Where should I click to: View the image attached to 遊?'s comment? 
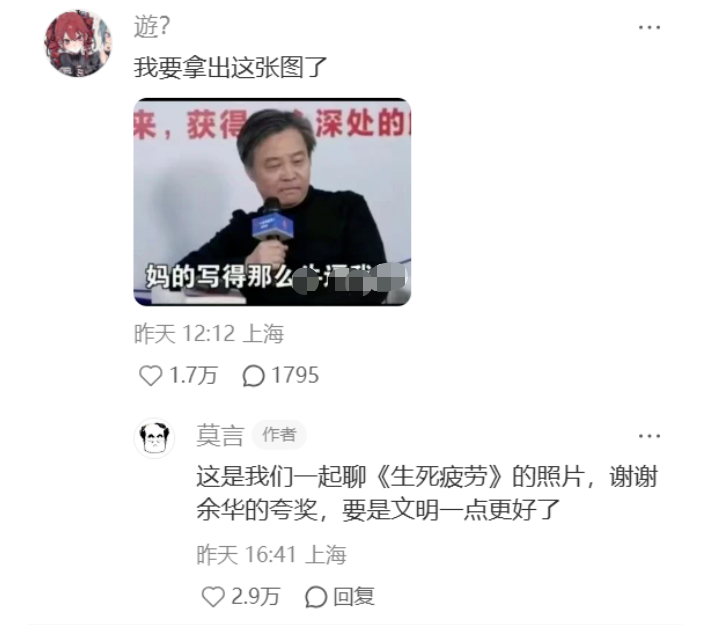(x=272, y=202)
